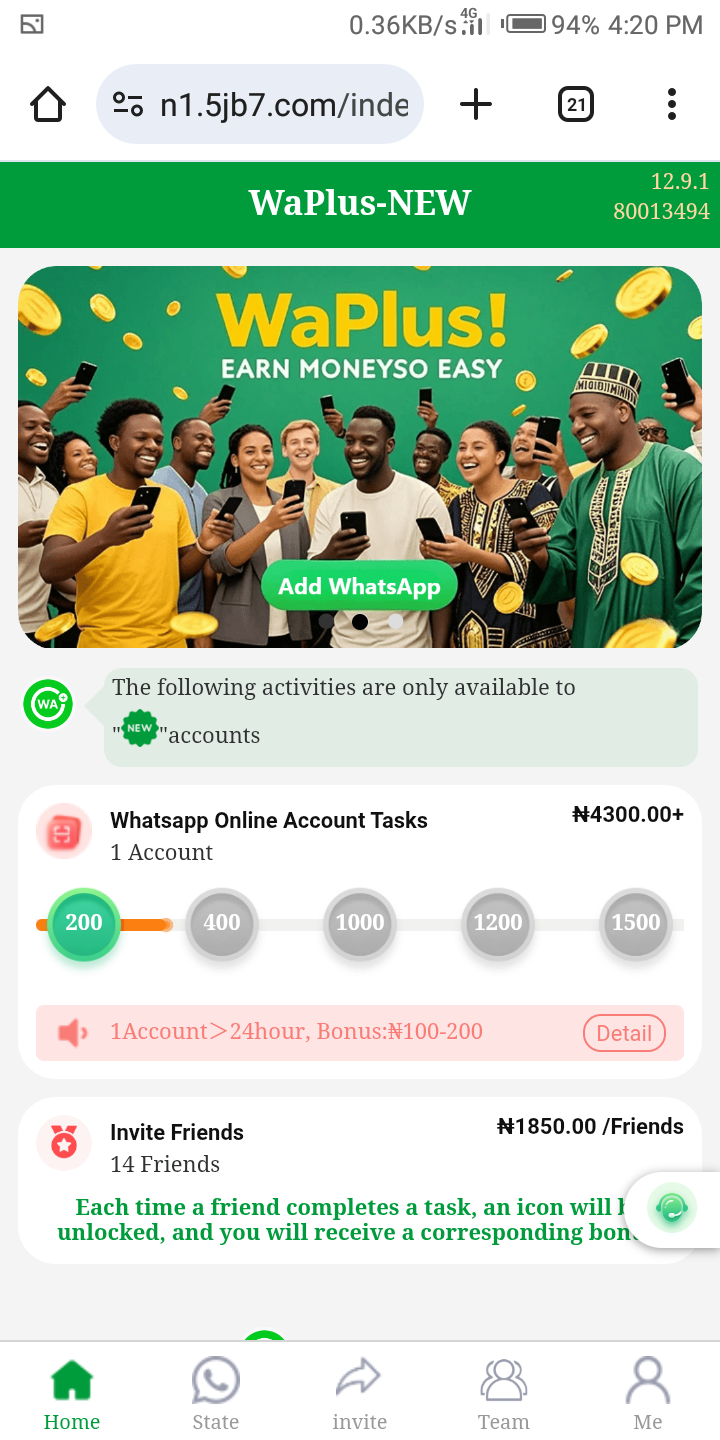The height and width of the screenshot is (1440, 720).
Task: View the 21 open tabs
Action: click(575, 104)
